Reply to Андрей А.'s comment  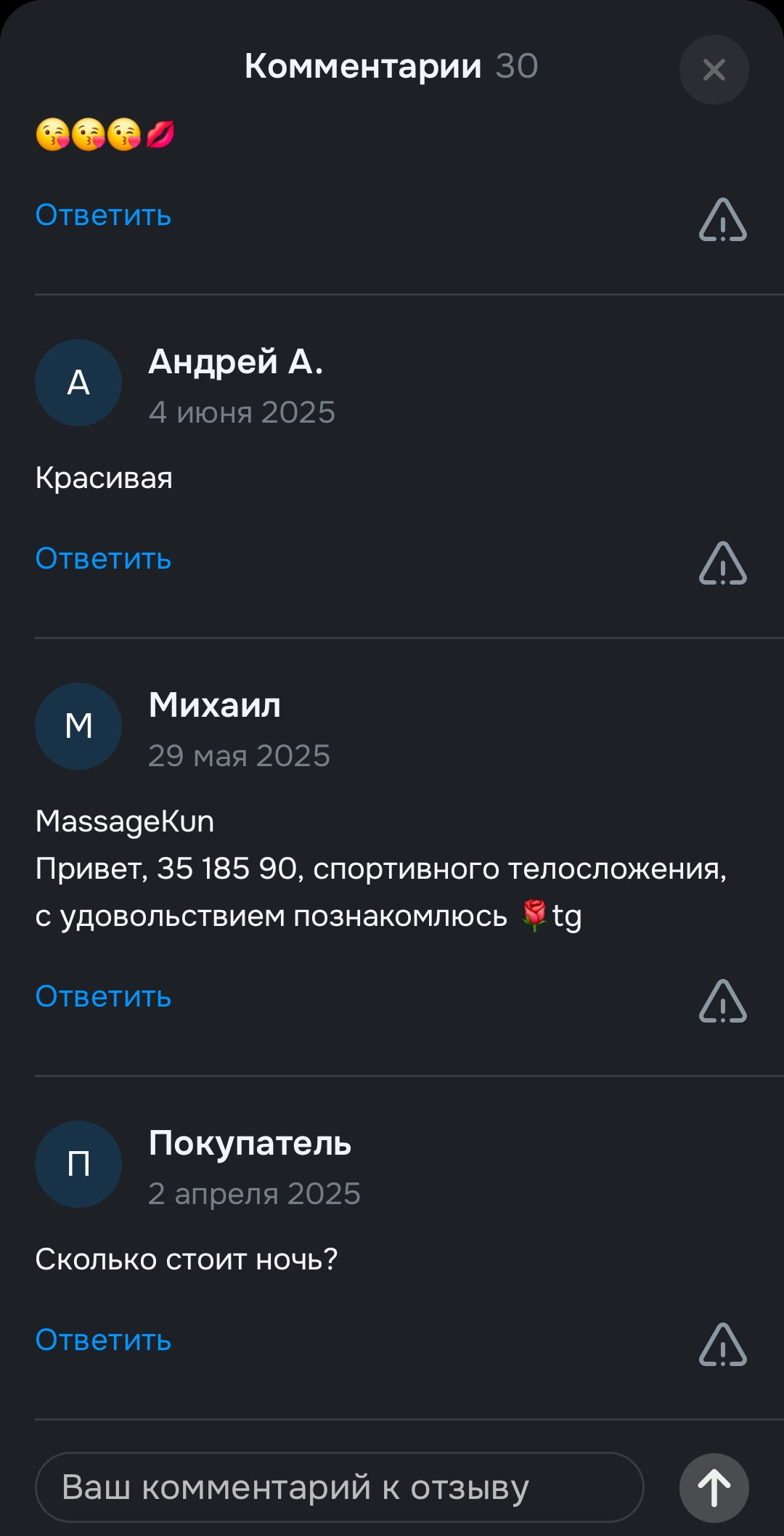pos(103,558)
